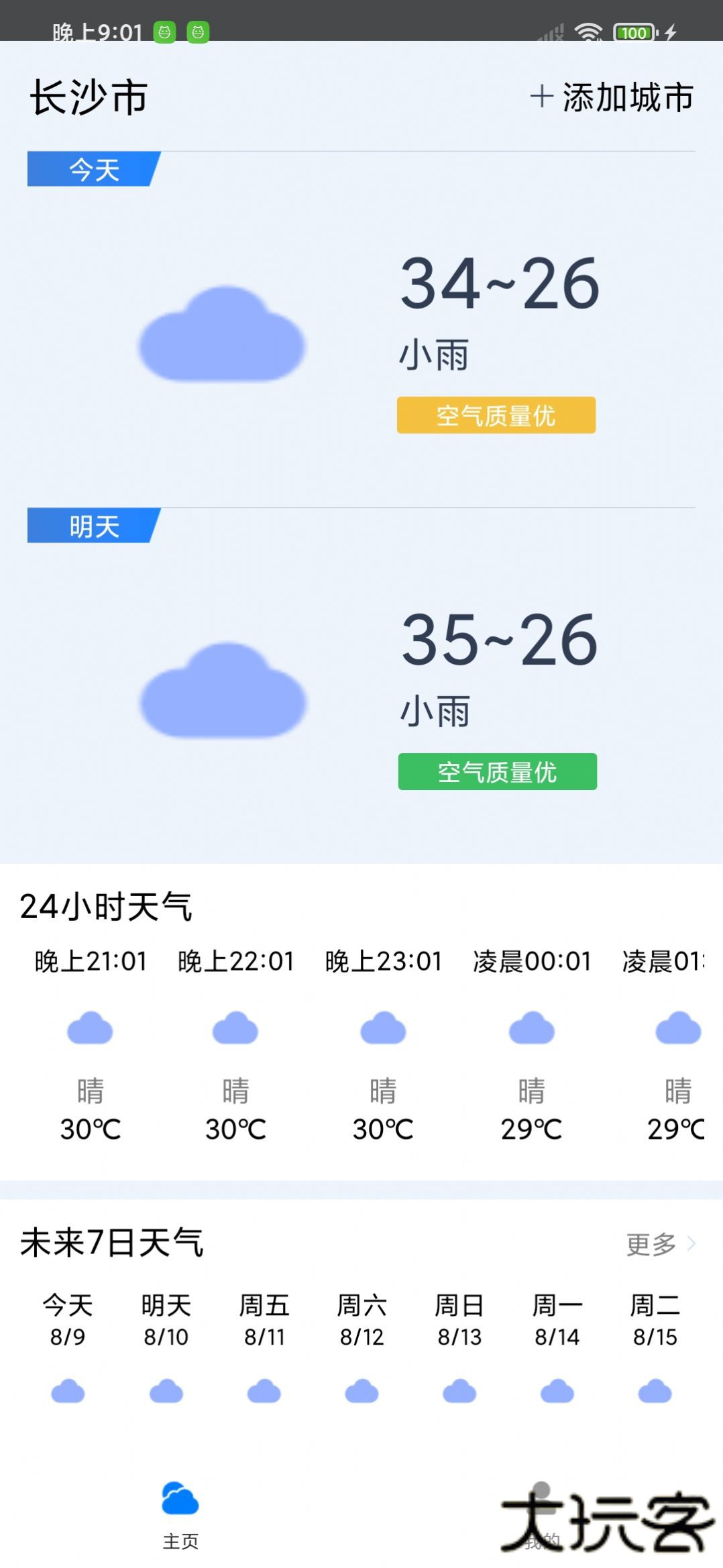
Task: Select the cloud icon under 晚上21:01
Action: pyautogui.click(x=91, y=1026)
